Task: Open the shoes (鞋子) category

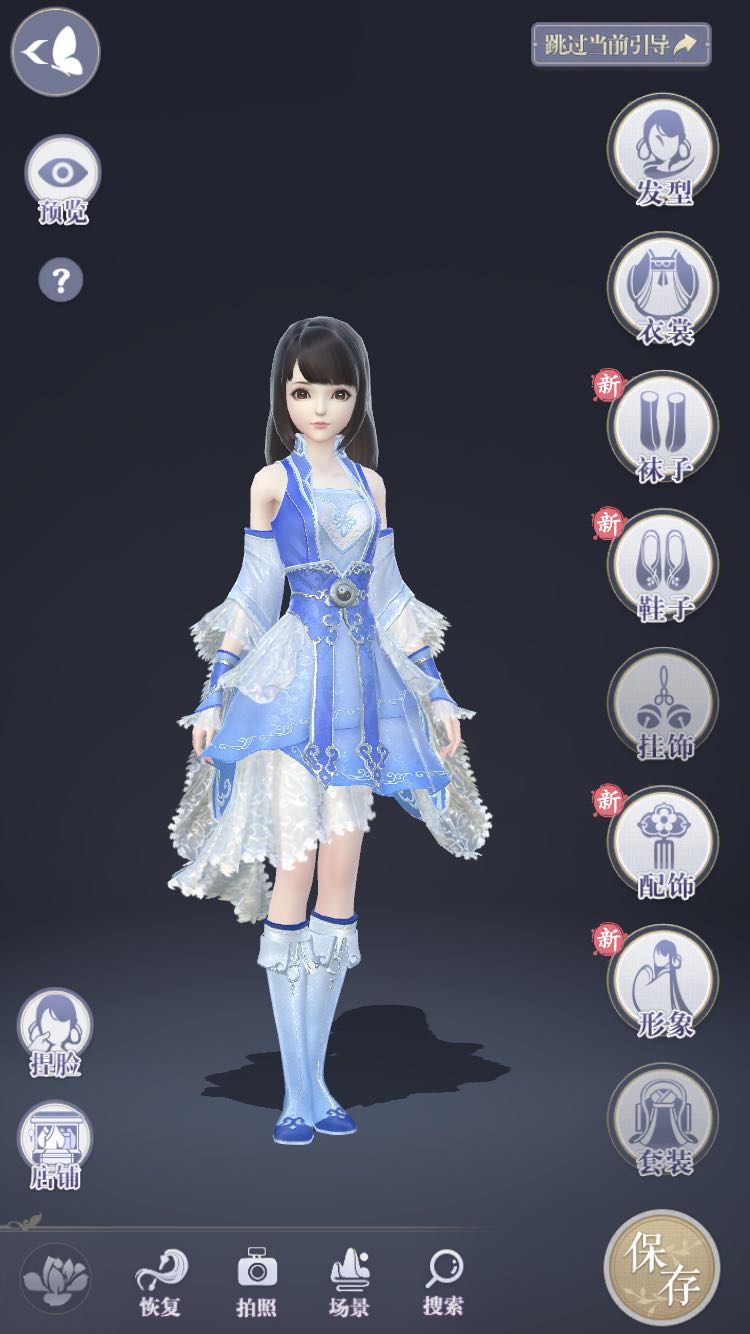Action: pyautogui.click(x=662, y=565)
